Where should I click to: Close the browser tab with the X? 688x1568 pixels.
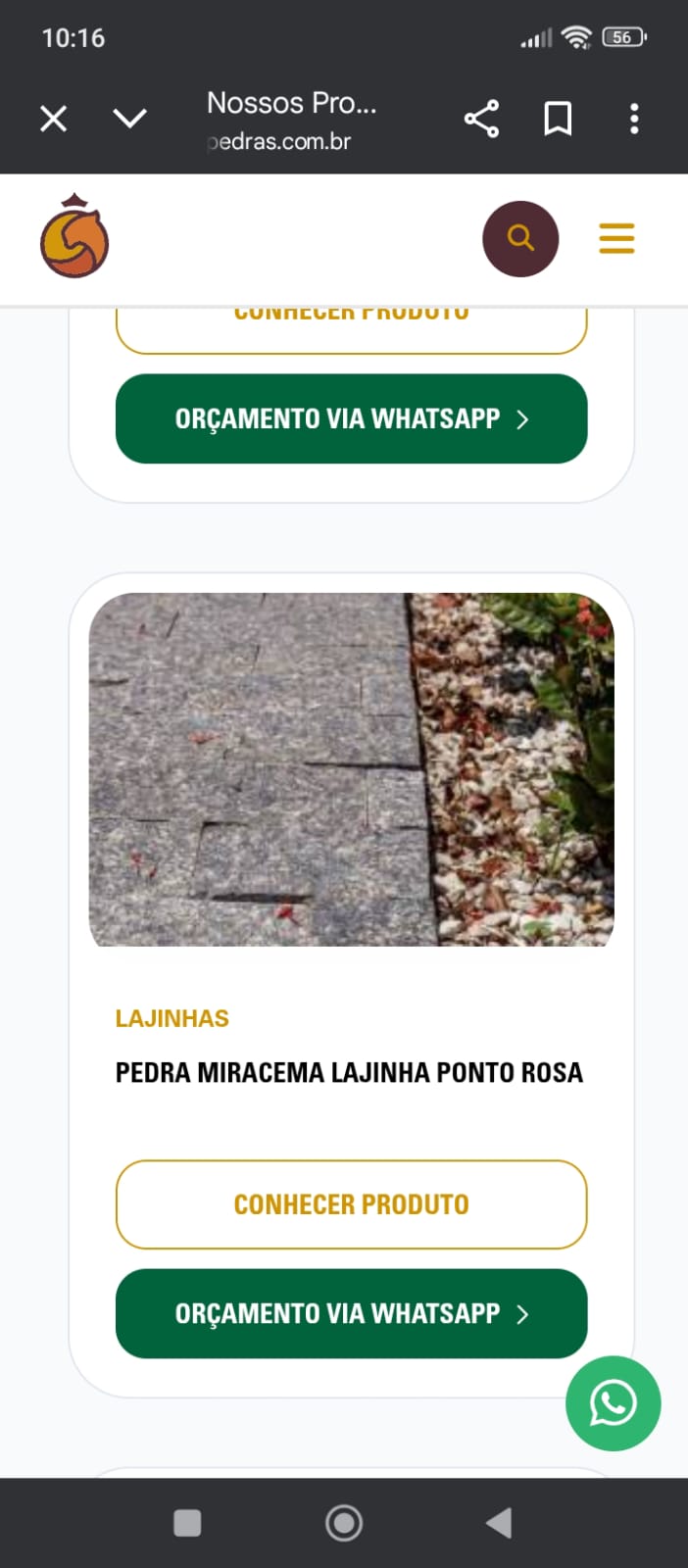point(54,120)
